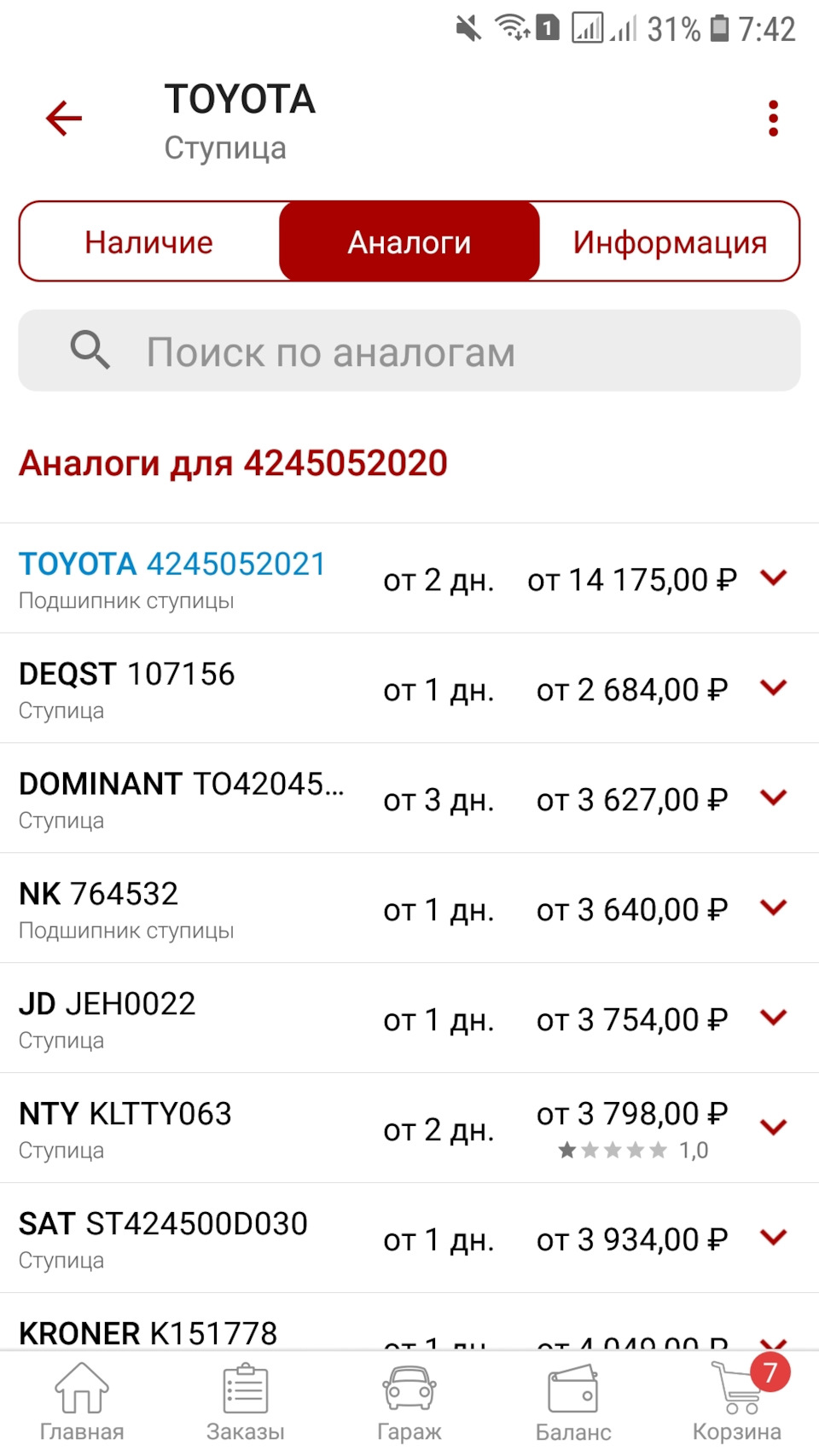The height and width of the screenshot is (1456, 819).
Task: Go back using the red arrow
Action: [64, 119]
